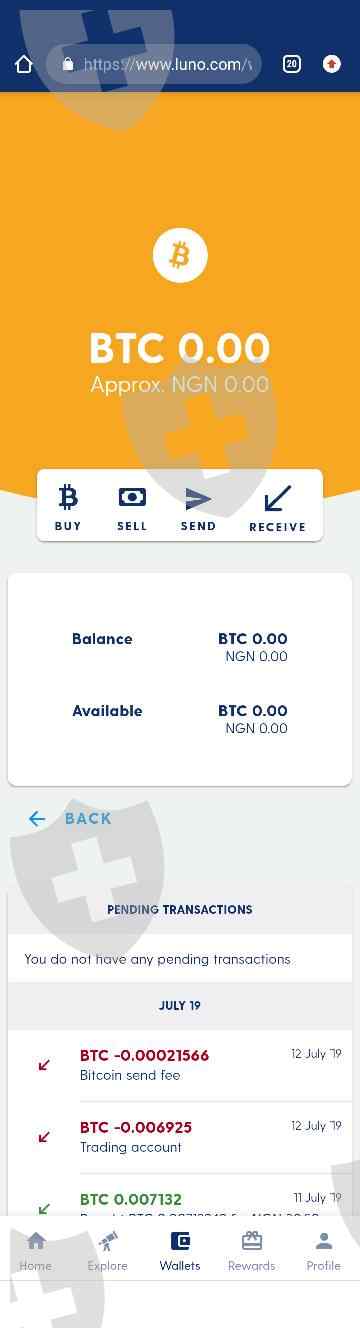Switch to the Home tab

coord(36,1251)
